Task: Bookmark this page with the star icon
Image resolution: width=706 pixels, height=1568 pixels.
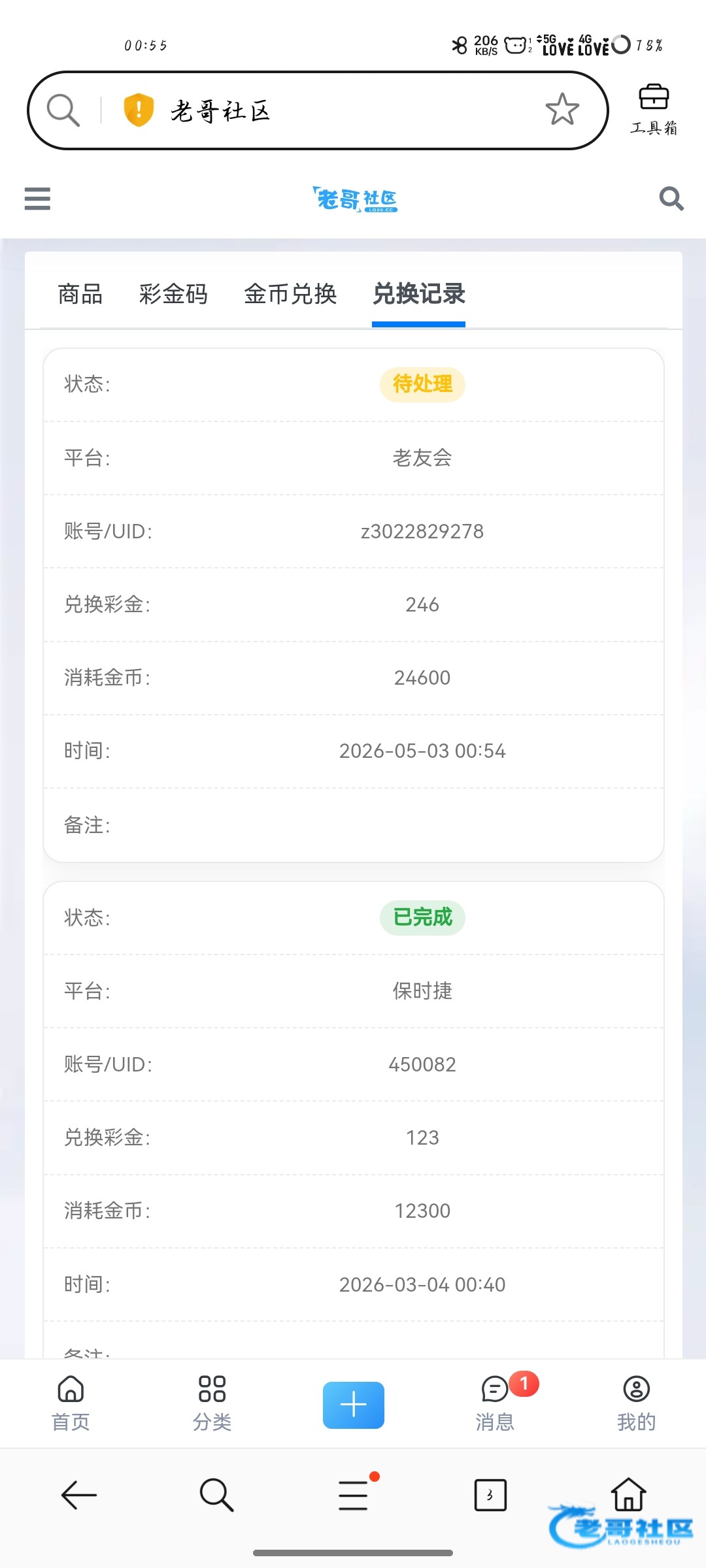Action: click(562, 110)
